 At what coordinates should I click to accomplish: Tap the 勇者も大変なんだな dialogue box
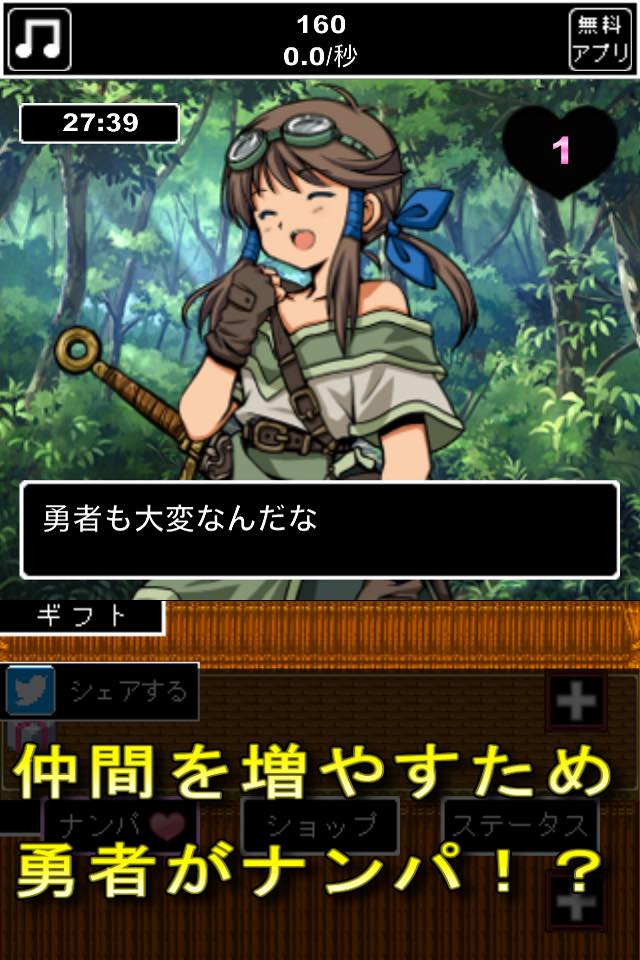point(320,529)
